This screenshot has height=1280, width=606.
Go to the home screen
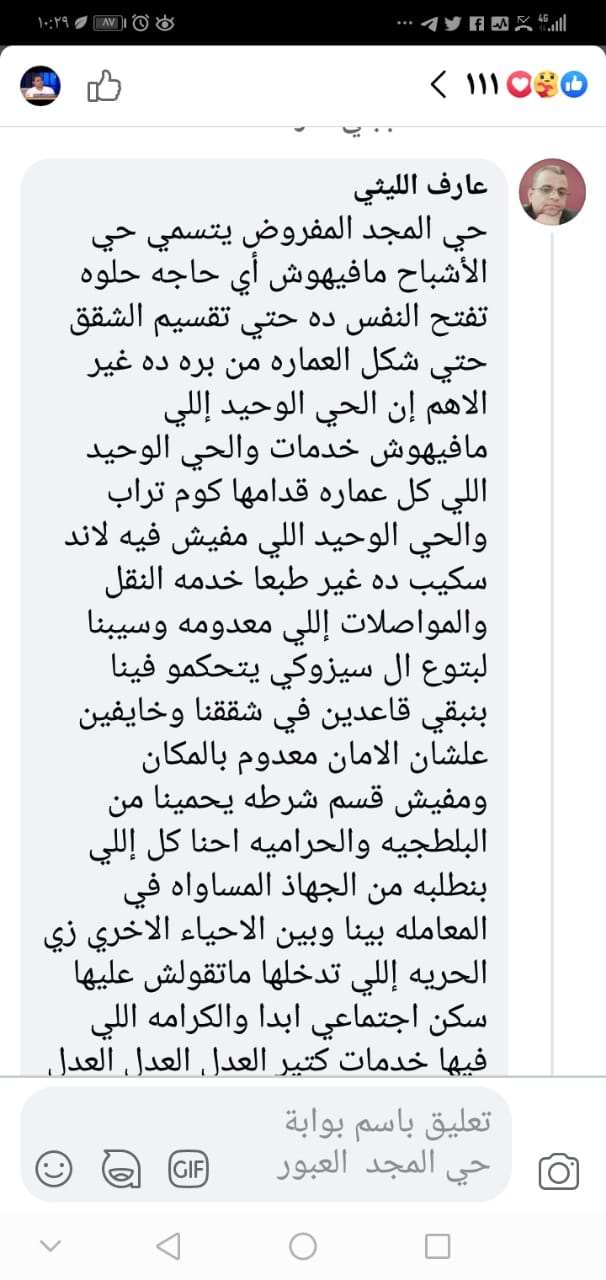click(303, 1245)
